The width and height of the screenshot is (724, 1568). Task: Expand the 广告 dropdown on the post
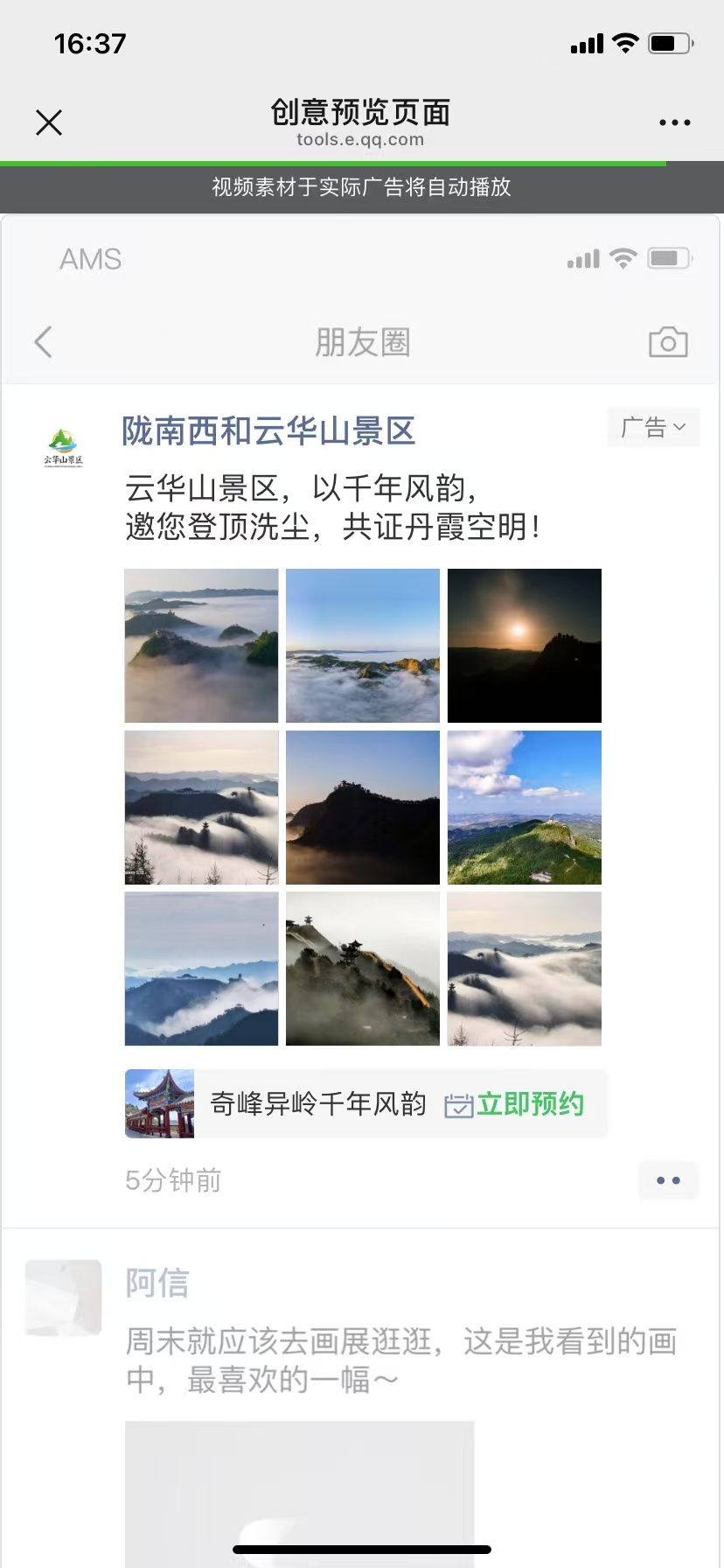[653, 428]
